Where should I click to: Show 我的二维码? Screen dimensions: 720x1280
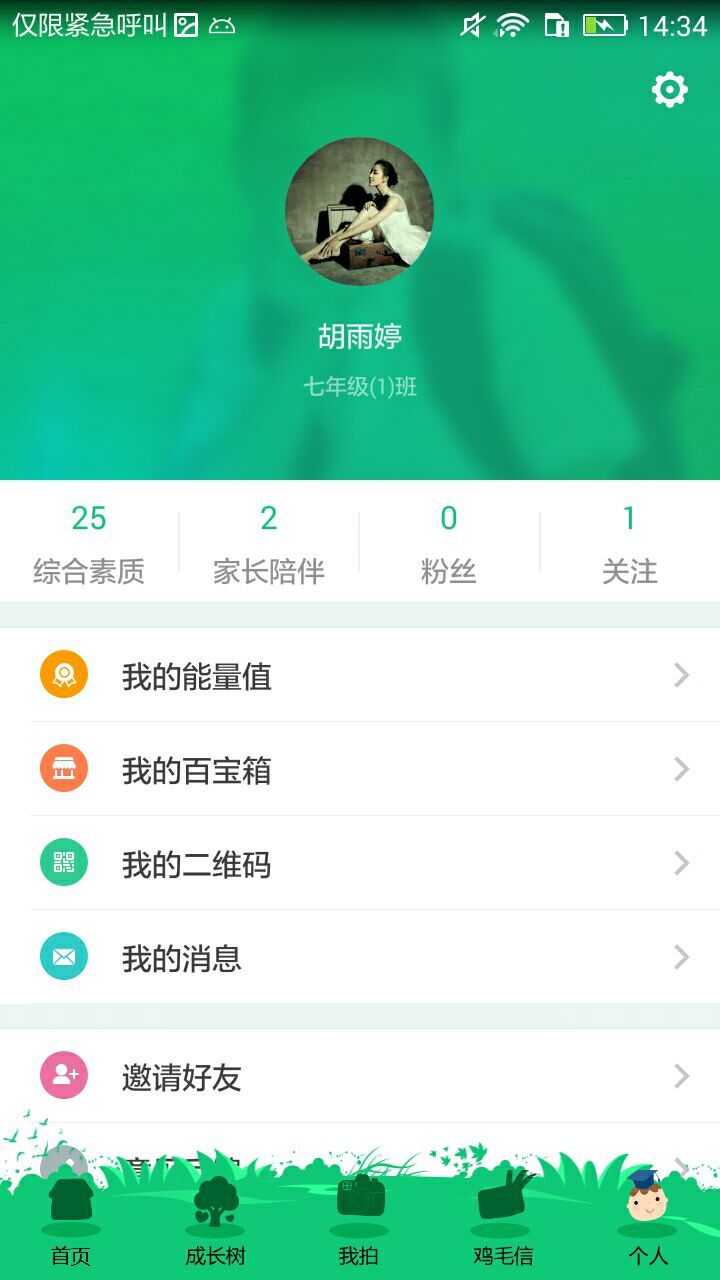(x=360, y=863)
